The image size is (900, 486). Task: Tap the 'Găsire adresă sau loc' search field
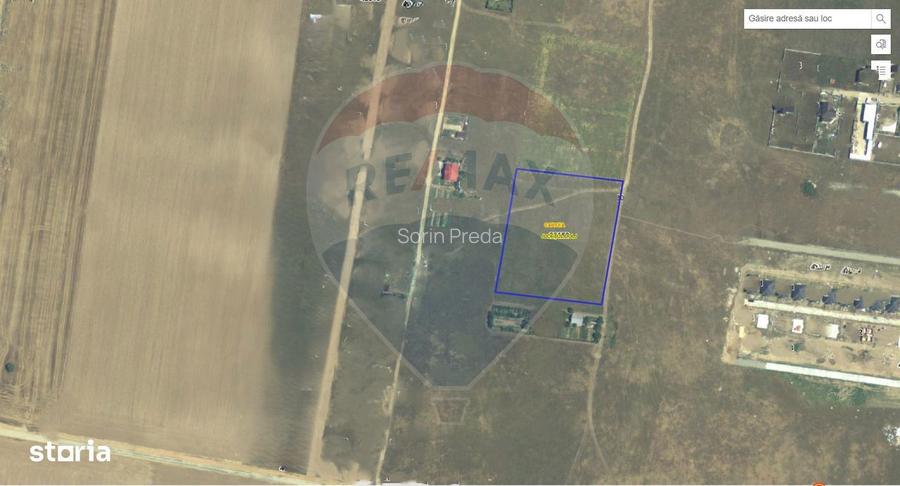pos(806,19)
